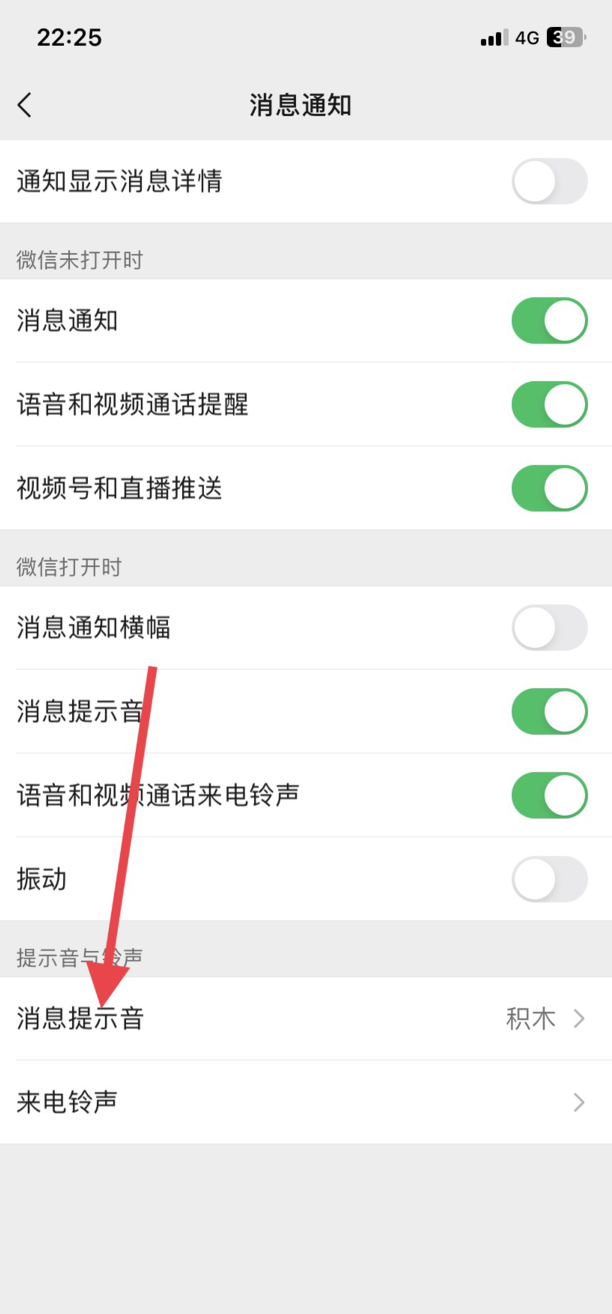
Task: Enable the 通知显示消息详情 switch
Action: point(549,182)
